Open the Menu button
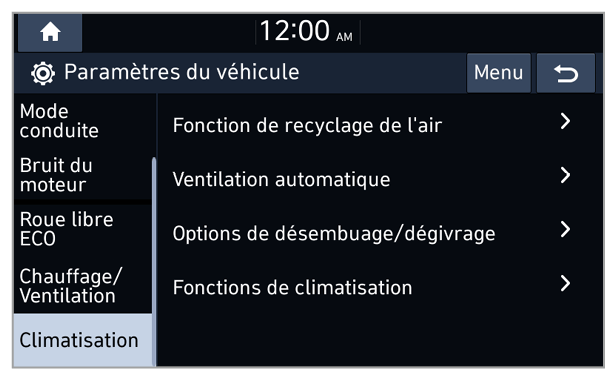This screenshot has width=615, height=378. tap(499, 73)
